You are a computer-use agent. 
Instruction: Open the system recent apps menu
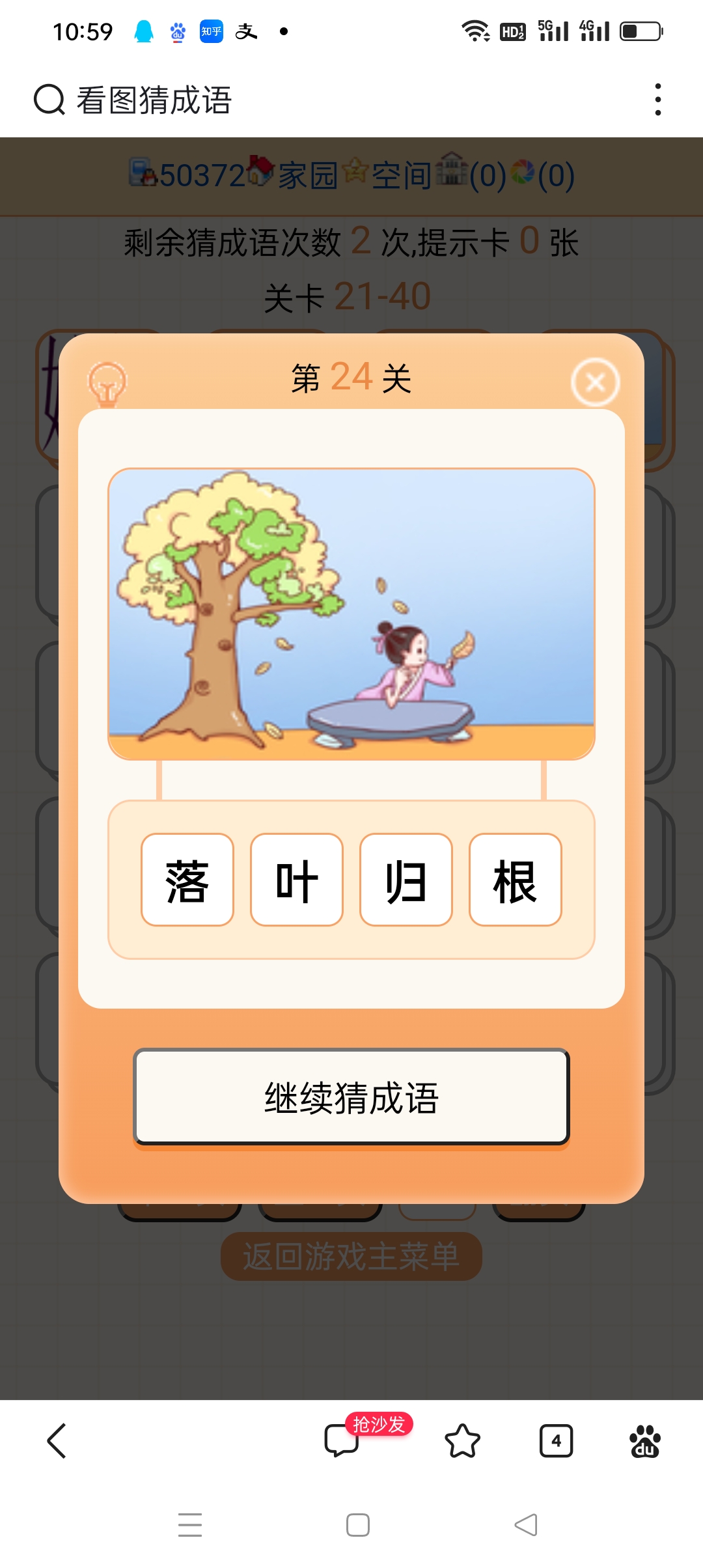[x=190, y=1524]
